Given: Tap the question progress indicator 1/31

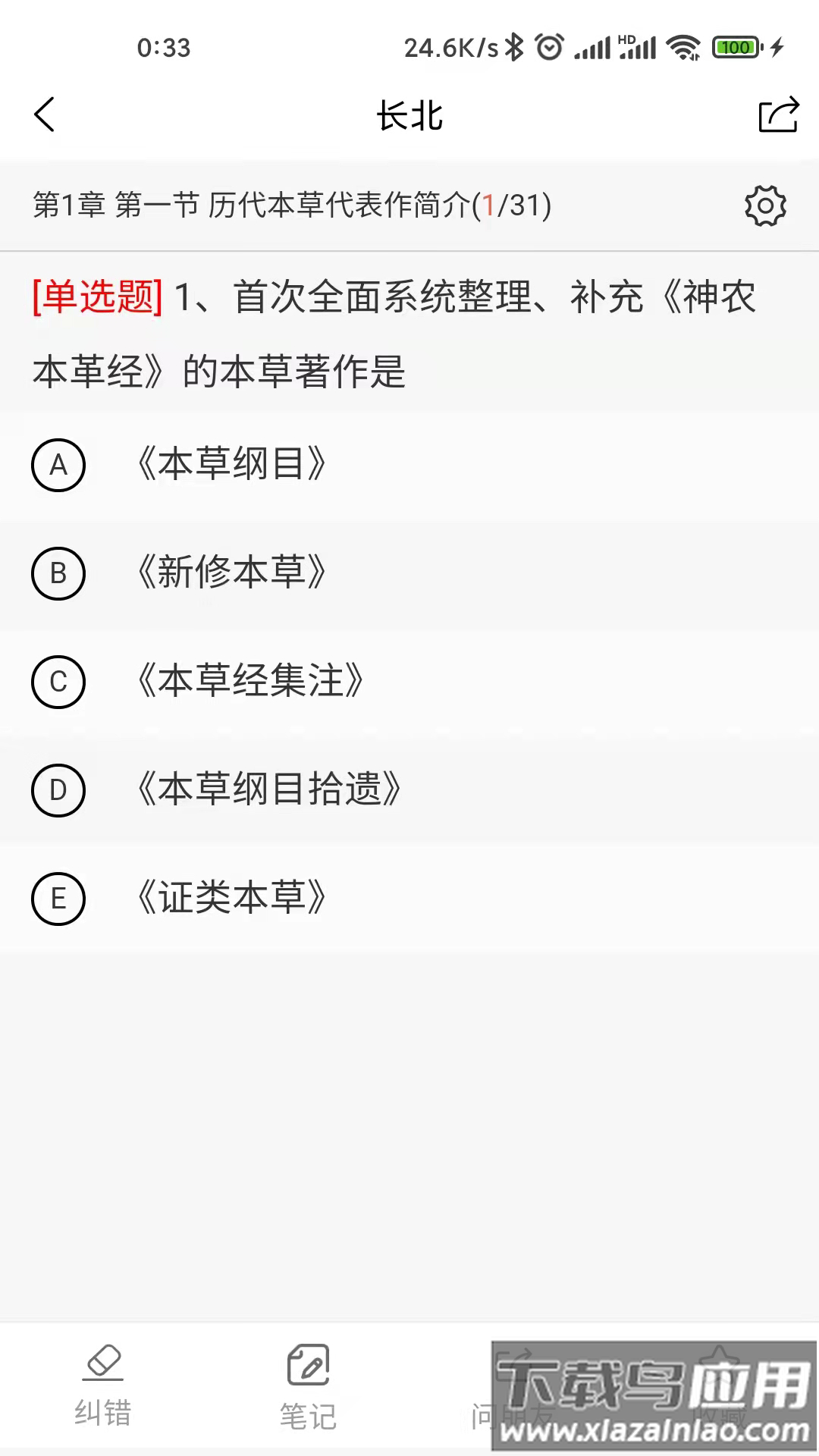Looking at the screenshot, I should click(517, 206).
